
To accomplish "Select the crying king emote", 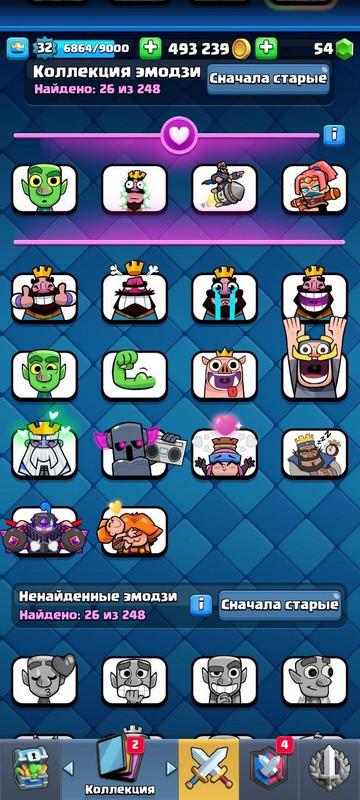I will click(224, 296).
